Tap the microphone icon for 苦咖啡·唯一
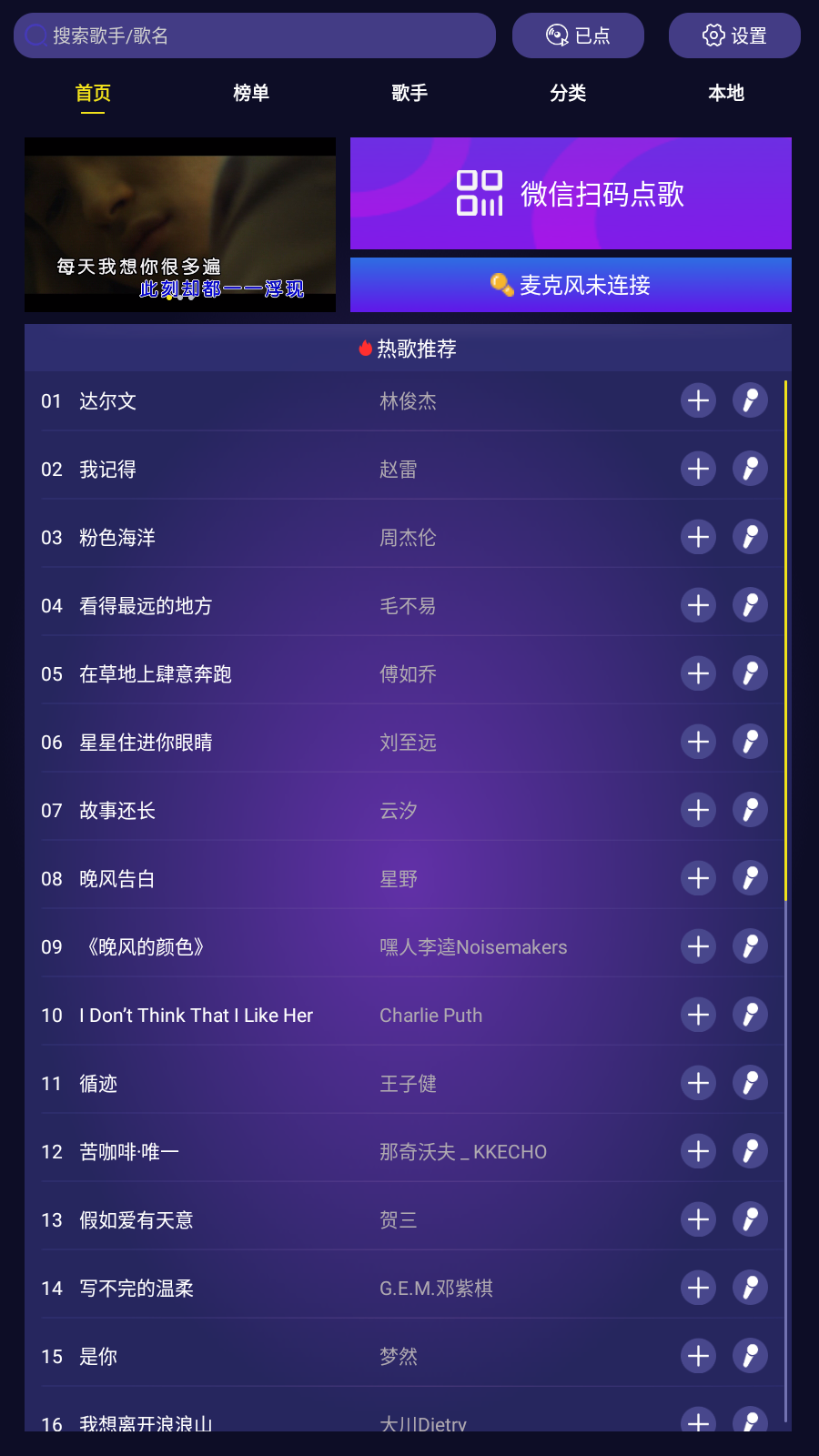This screenshot has width=819, height=1456. tap(750, 1151)
